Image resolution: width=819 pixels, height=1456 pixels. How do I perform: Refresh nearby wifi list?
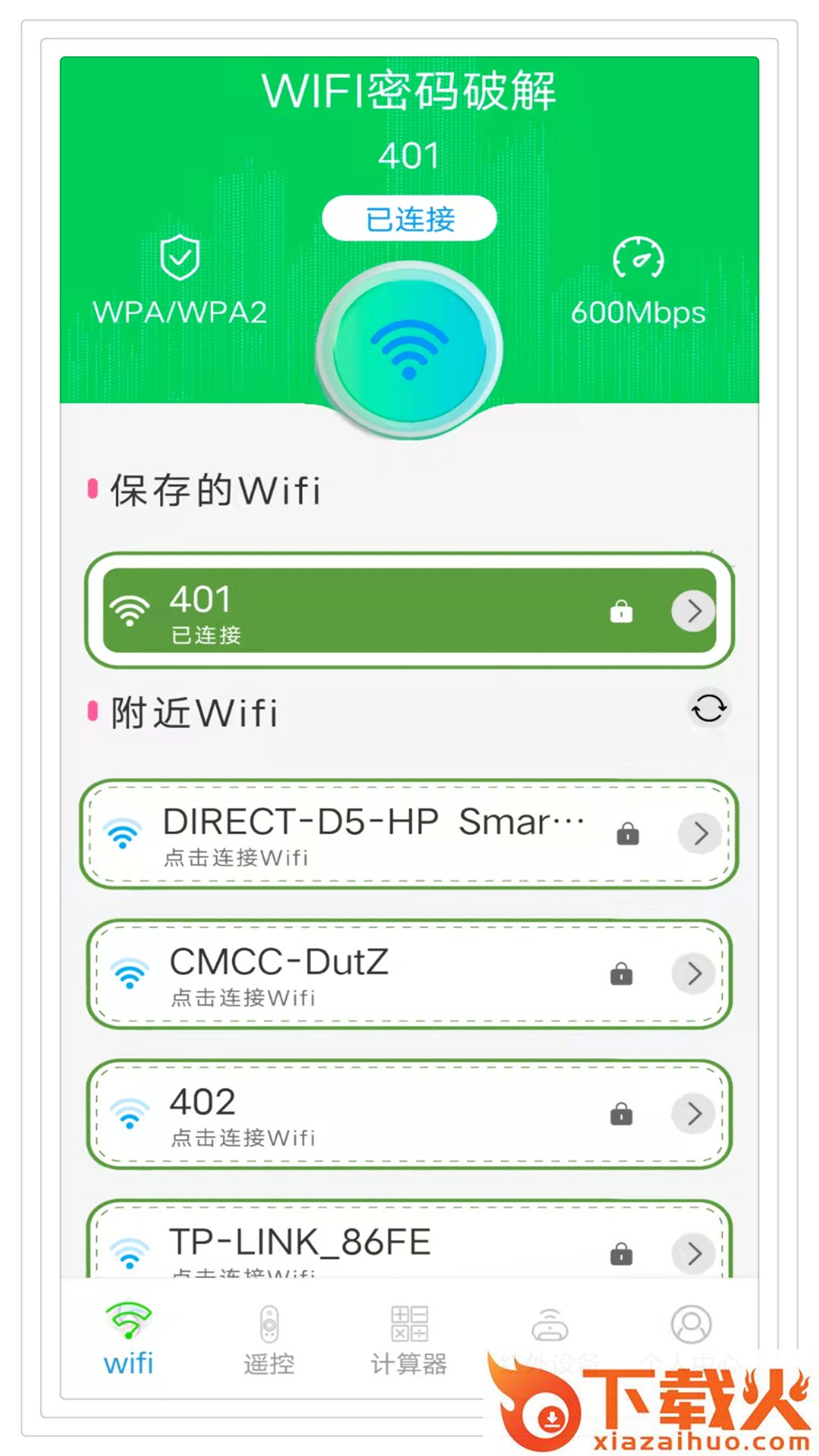pyautogui.click(x=708, y=709)
